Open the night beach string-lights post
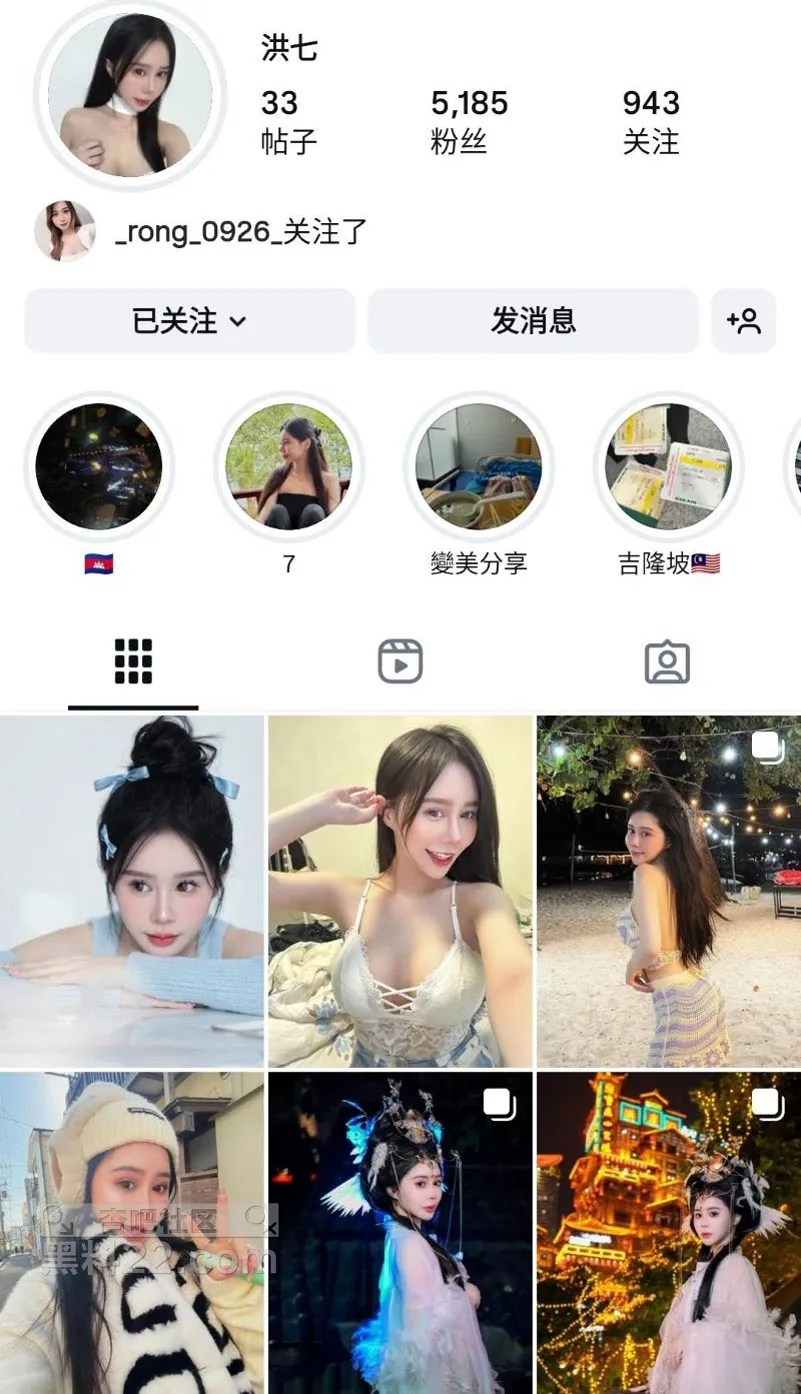The image size is (801, 1394). (x=668, y=891)
